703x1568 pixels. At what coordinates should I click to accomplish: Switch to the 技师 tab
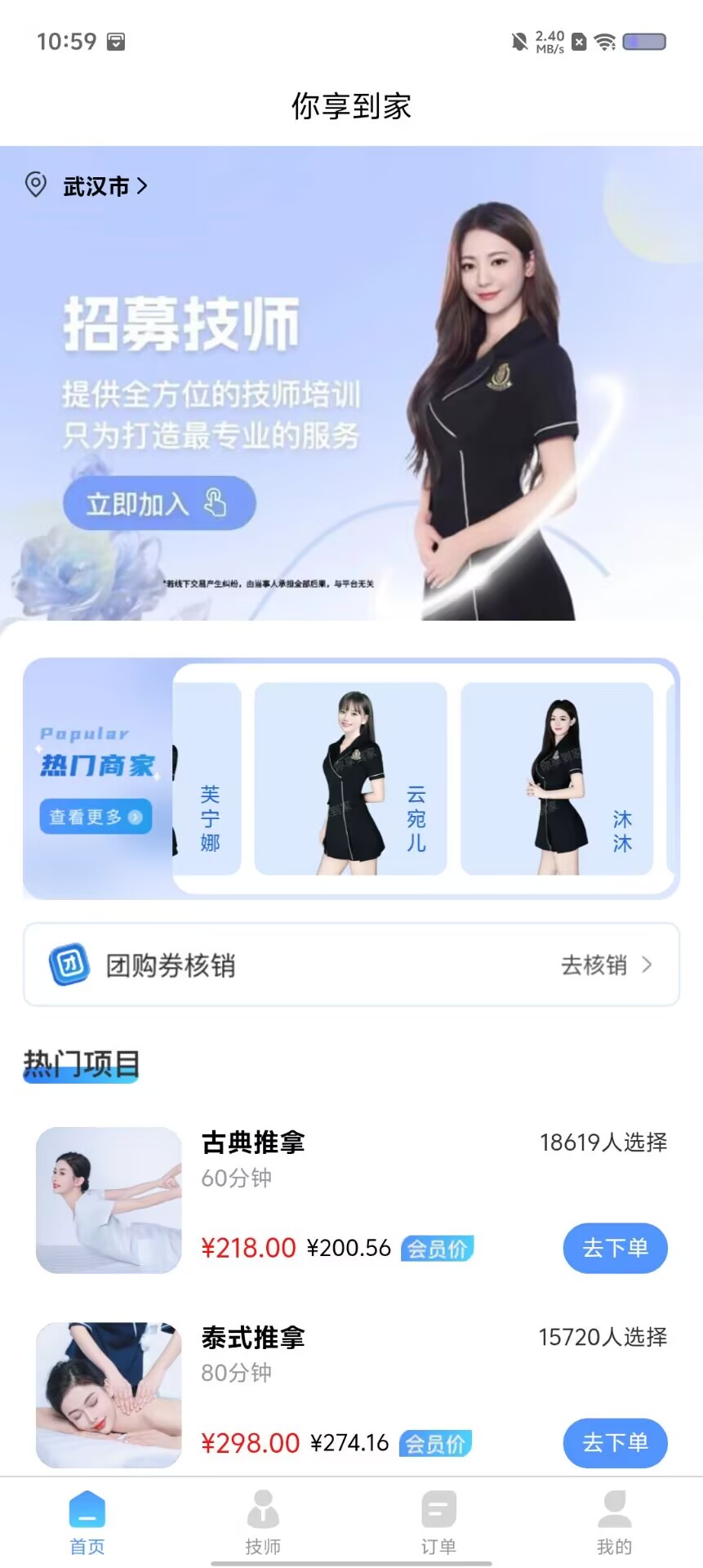coord(263,1523)
